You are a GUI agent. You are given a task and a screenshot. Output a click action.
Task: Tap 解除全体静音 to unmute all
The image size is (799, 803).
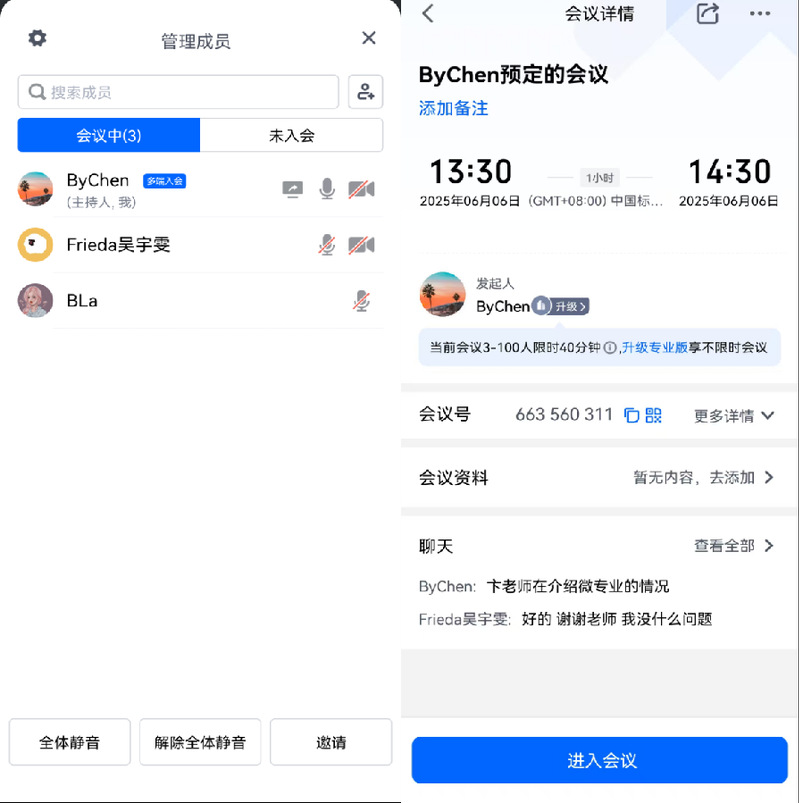pyautogui.click(x=200, y=742)
